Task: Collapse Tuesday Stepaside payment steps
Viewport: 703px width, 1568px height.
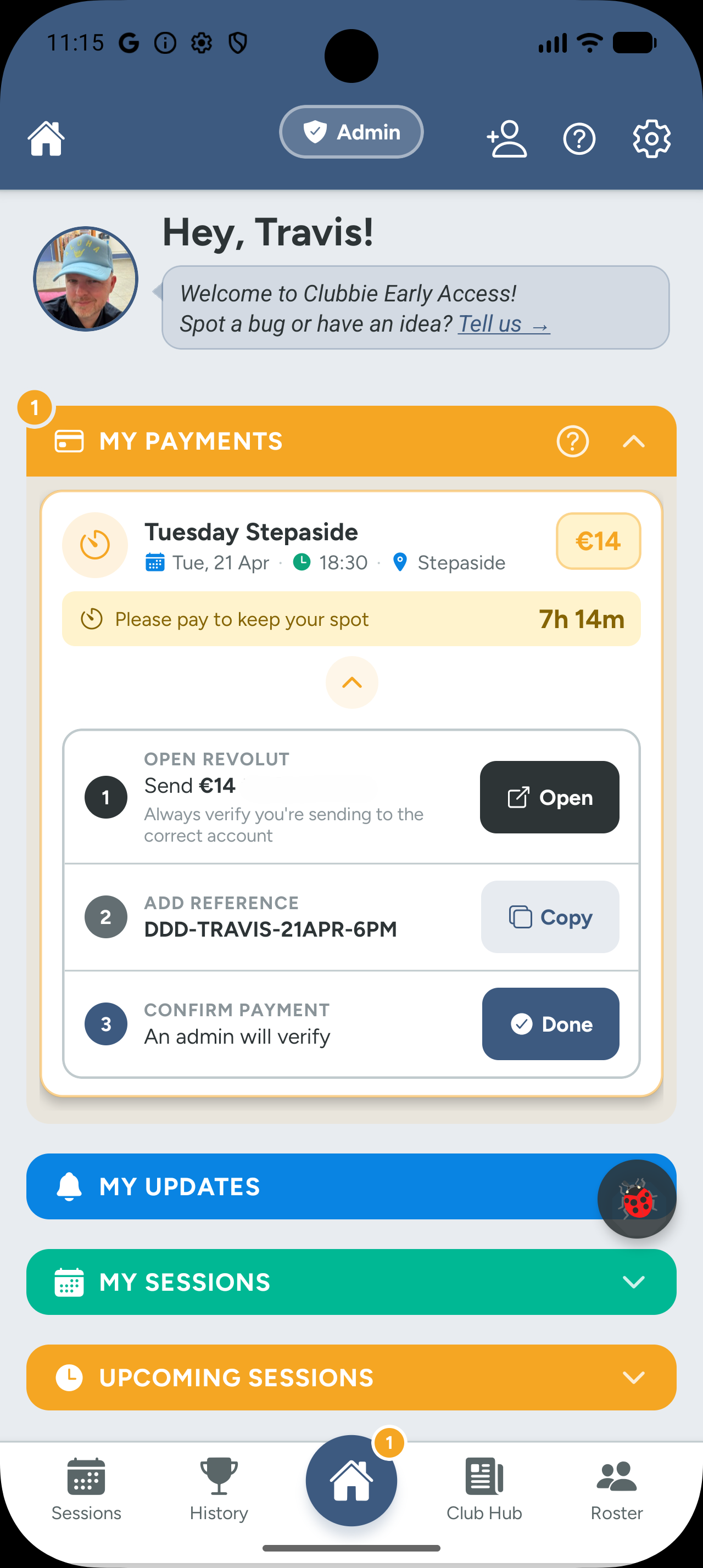Action: point(352,682)
